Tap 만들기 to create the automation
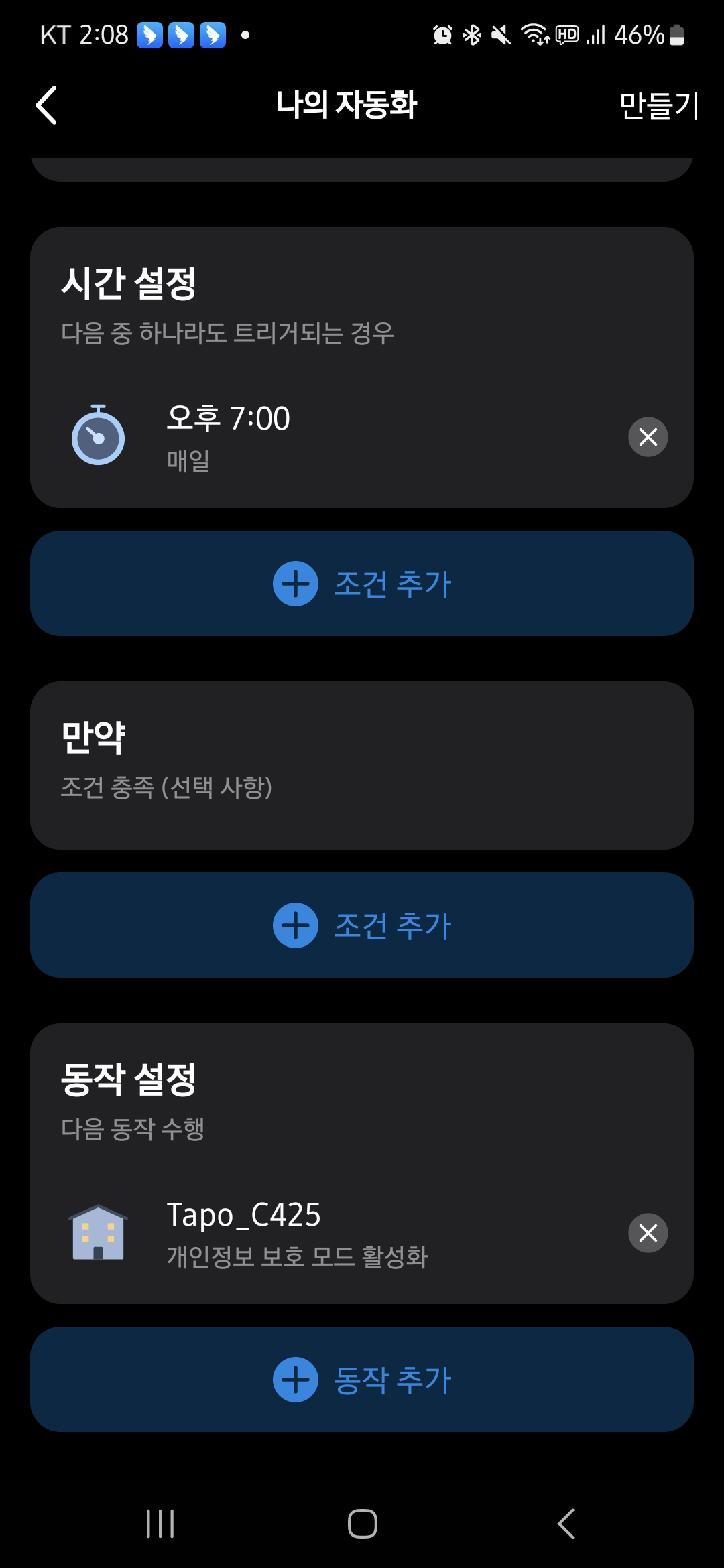 coord(659,105)
